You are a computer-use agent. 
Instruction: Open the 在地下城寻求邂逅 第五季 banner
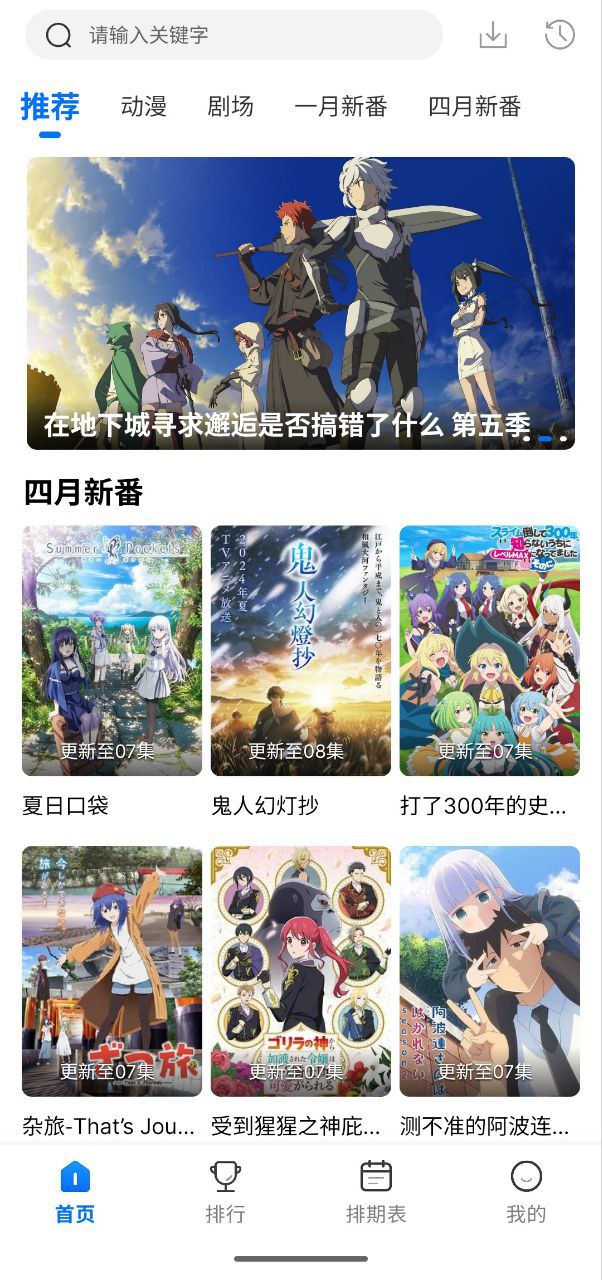300,303
